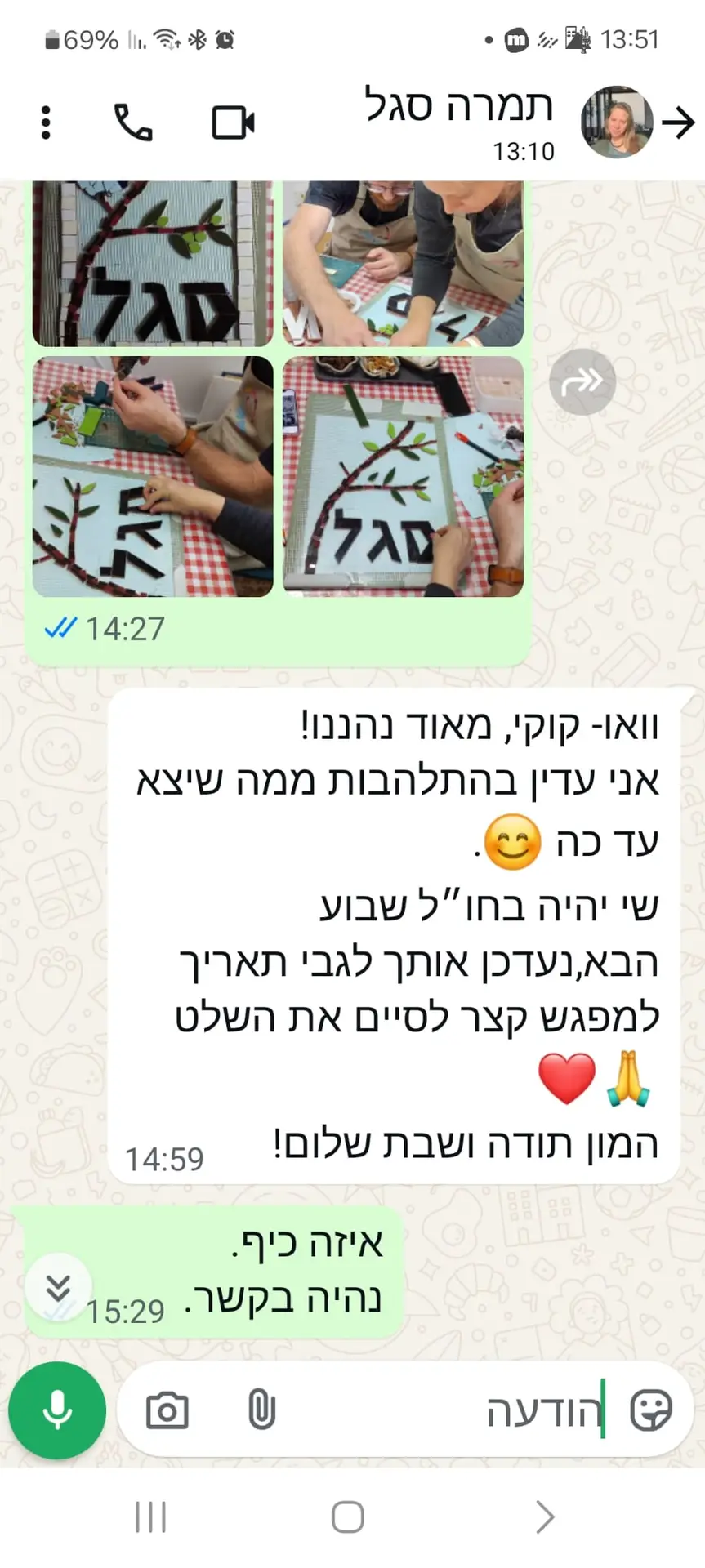Open the emoji and sticker picker
Viewport: 705px width, 1568px height.
coord(651,1410)
